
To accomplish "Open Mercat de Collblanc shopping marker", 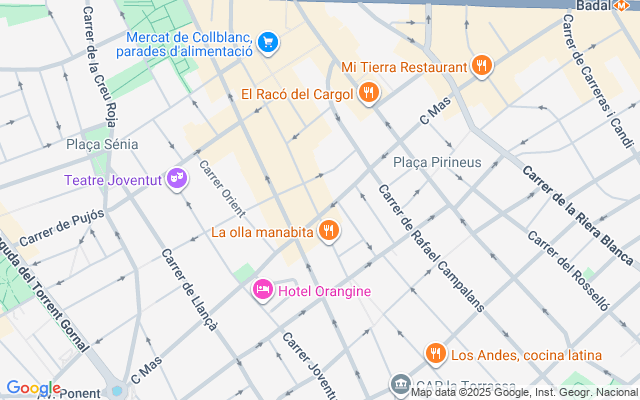I will pyautogui.click(x=267, y=42).
